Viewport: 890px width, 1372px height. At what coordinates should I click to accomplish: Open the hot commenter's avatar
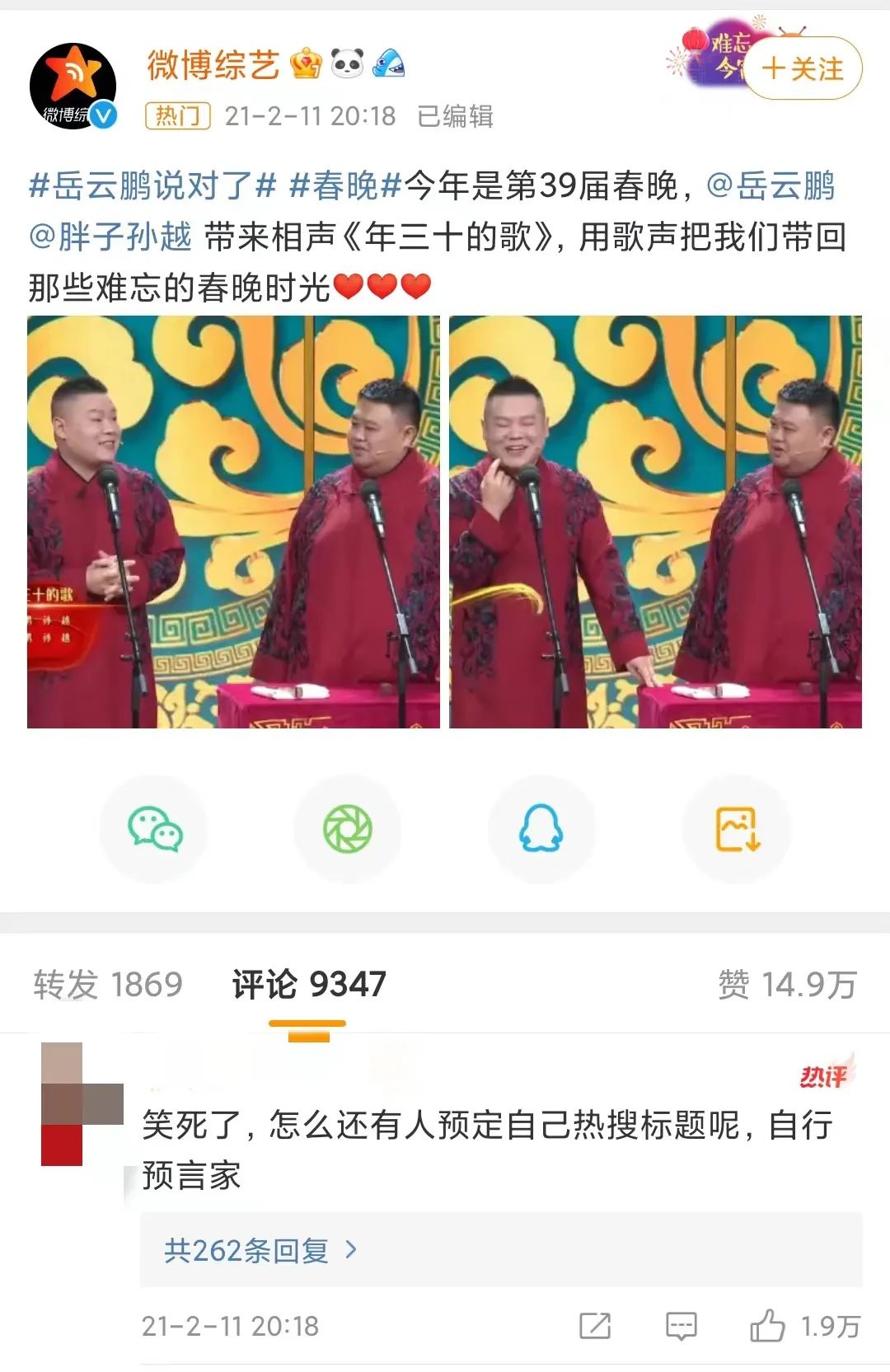tap(81, 1104)
